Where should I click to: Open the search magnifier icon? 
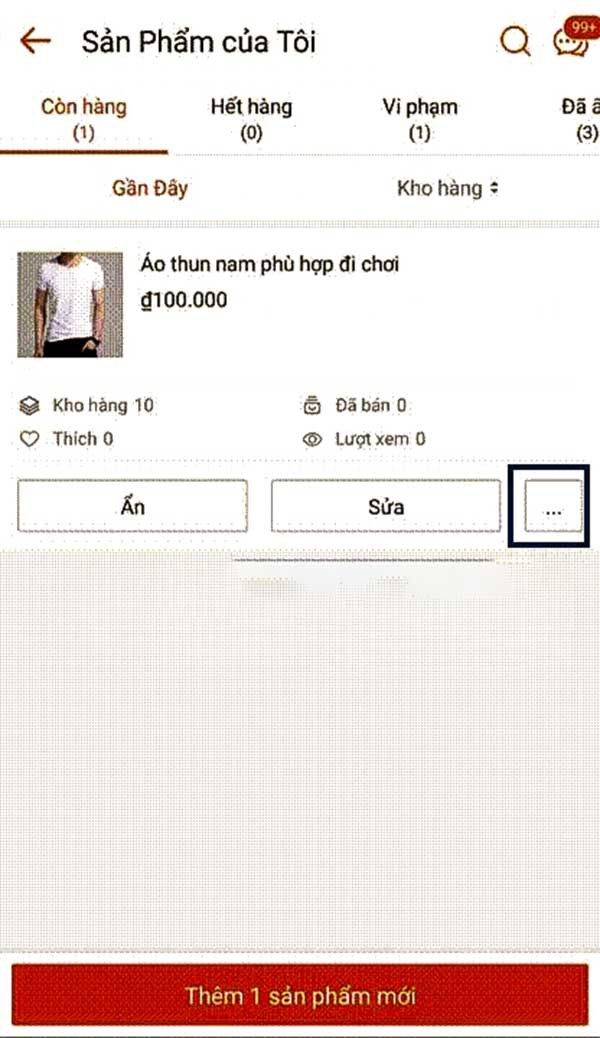tap(515, 42)
